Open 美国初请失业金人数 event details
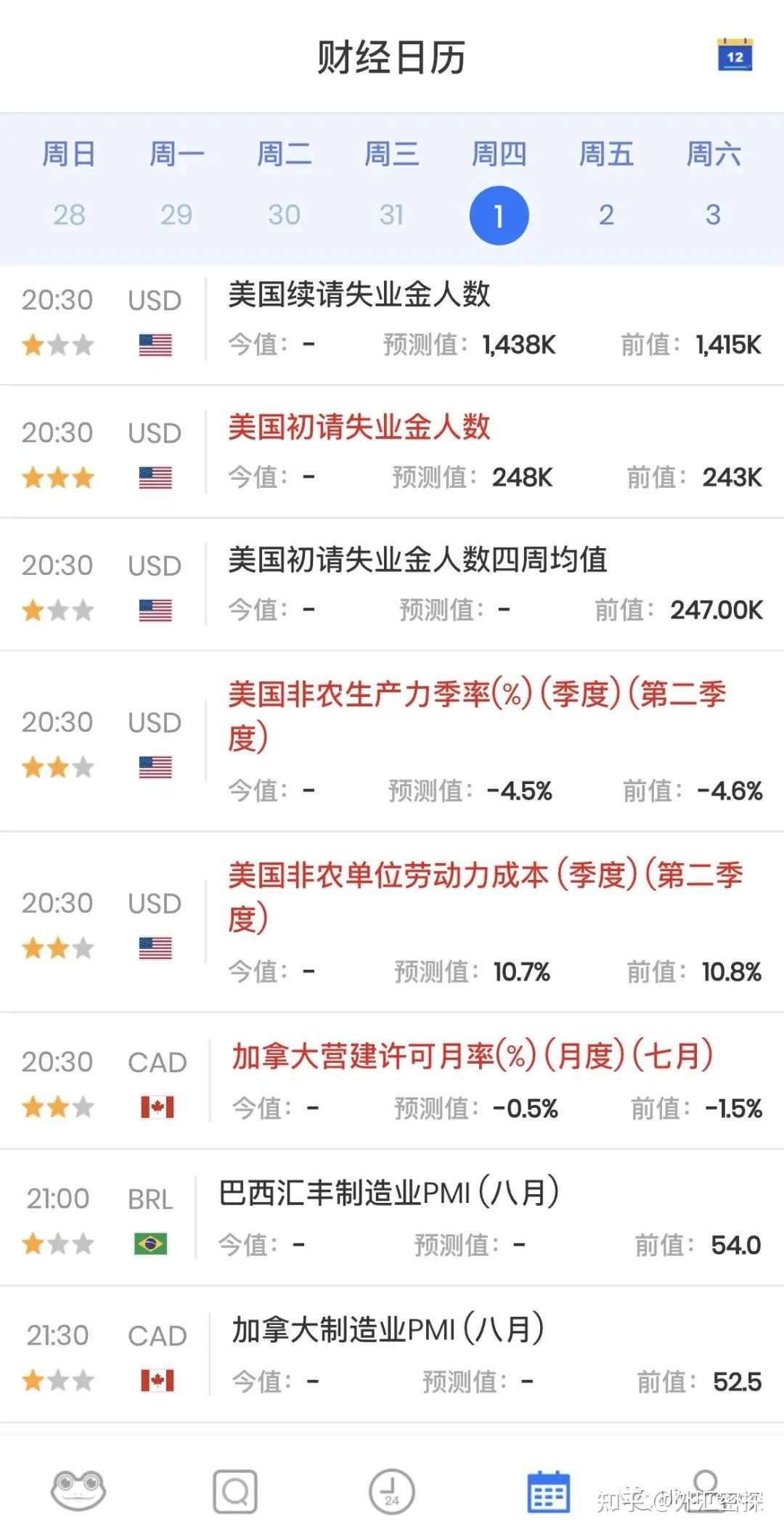 (x=359, y=427)
